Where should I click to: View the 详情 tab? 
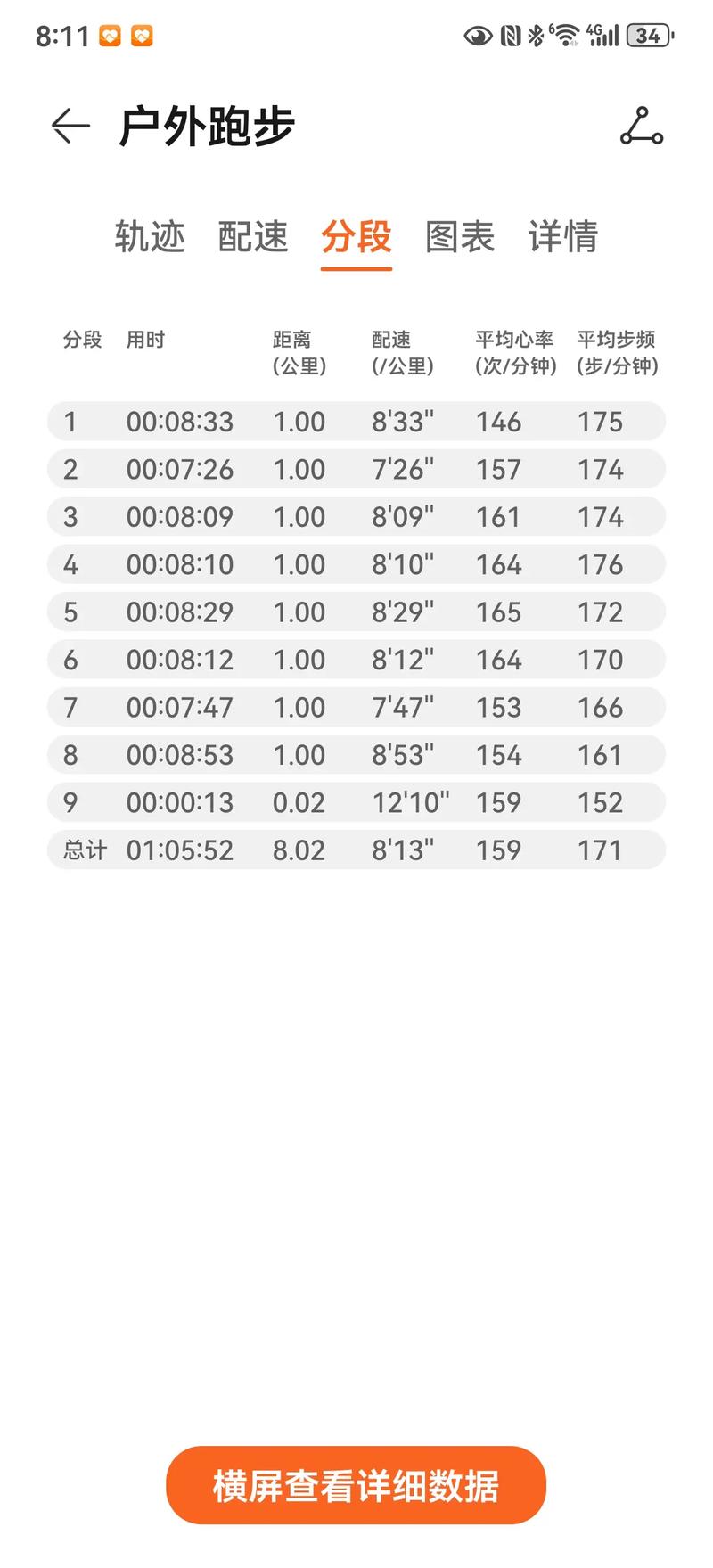coord(563,236)
